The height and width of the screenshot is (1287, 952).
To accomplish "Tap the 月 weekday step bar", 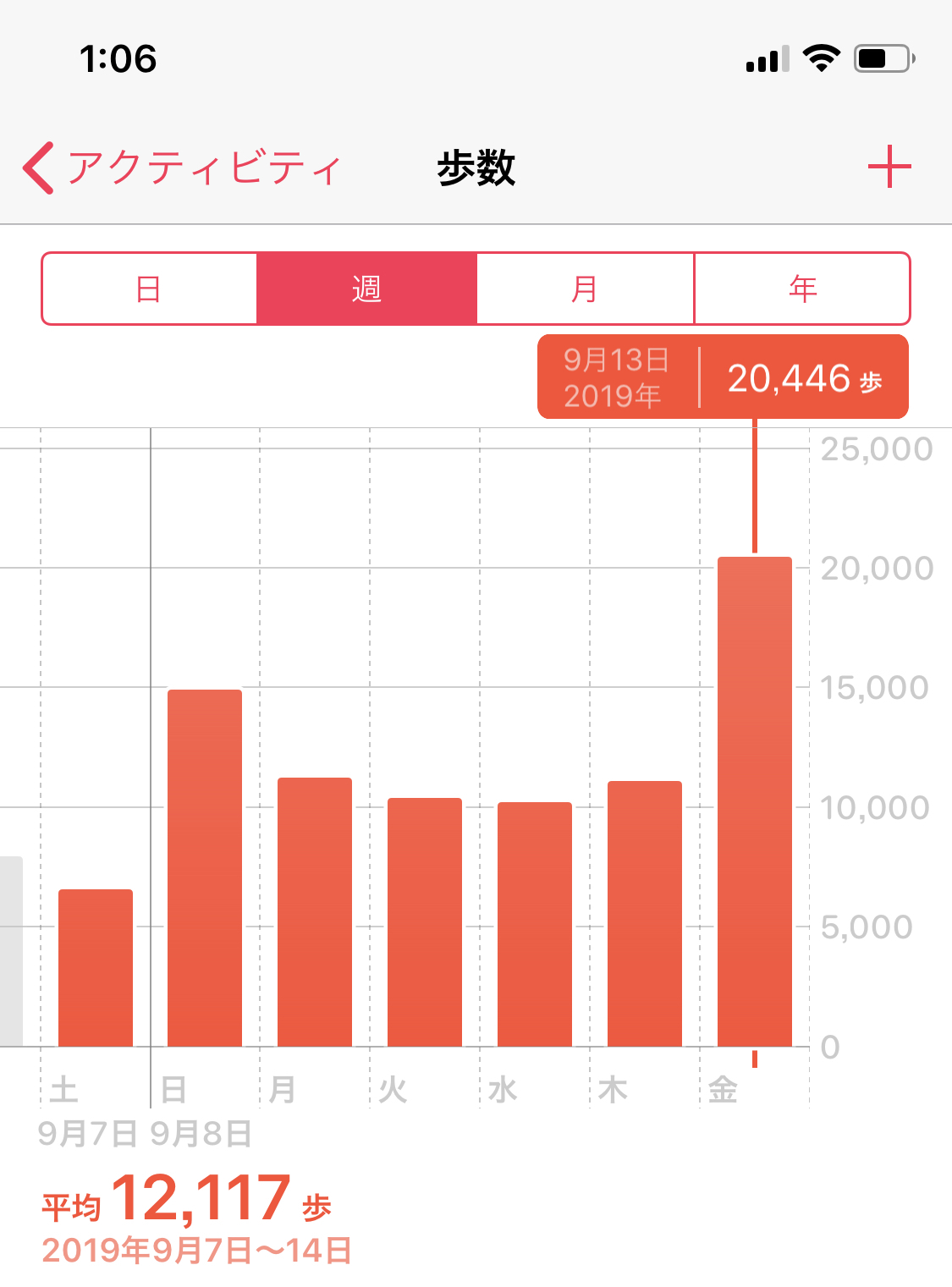I will pos(315,912).
